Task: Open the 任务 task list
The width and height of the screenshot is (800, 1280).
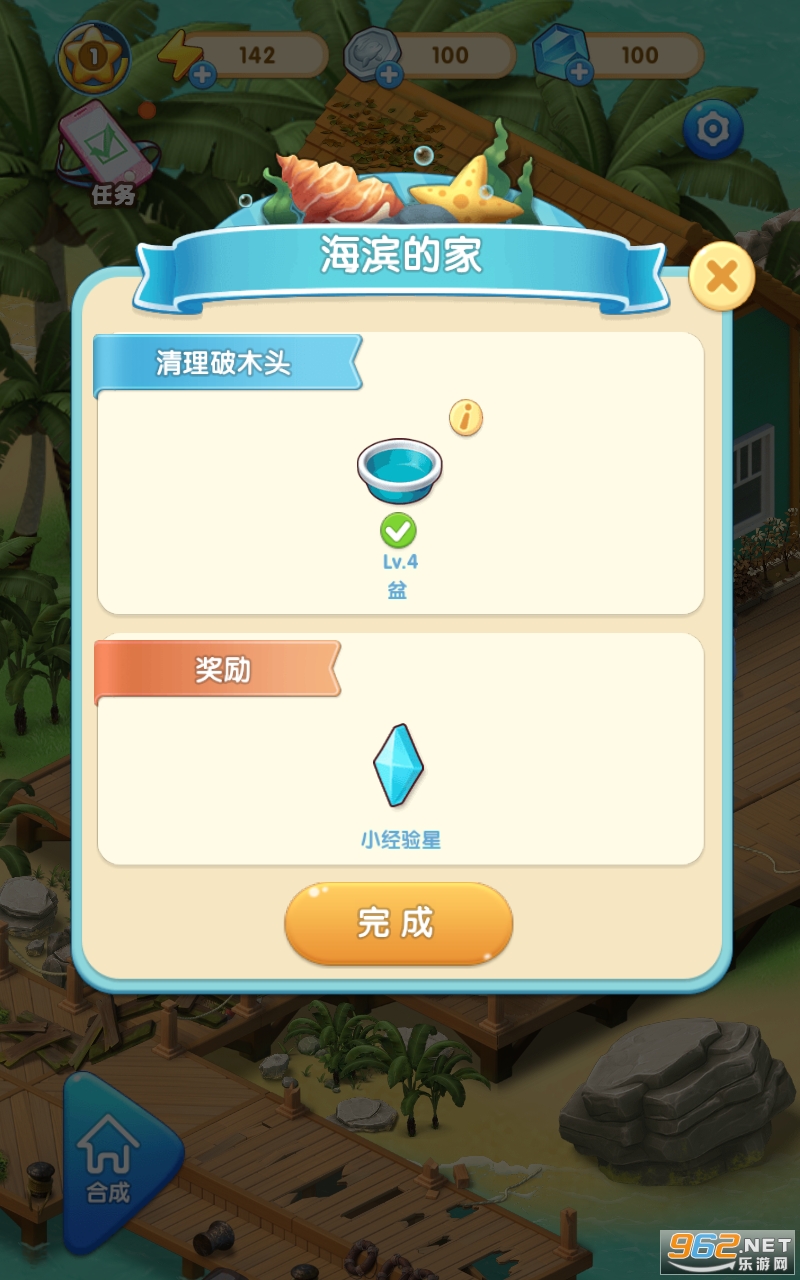Action: coord(108,155)
